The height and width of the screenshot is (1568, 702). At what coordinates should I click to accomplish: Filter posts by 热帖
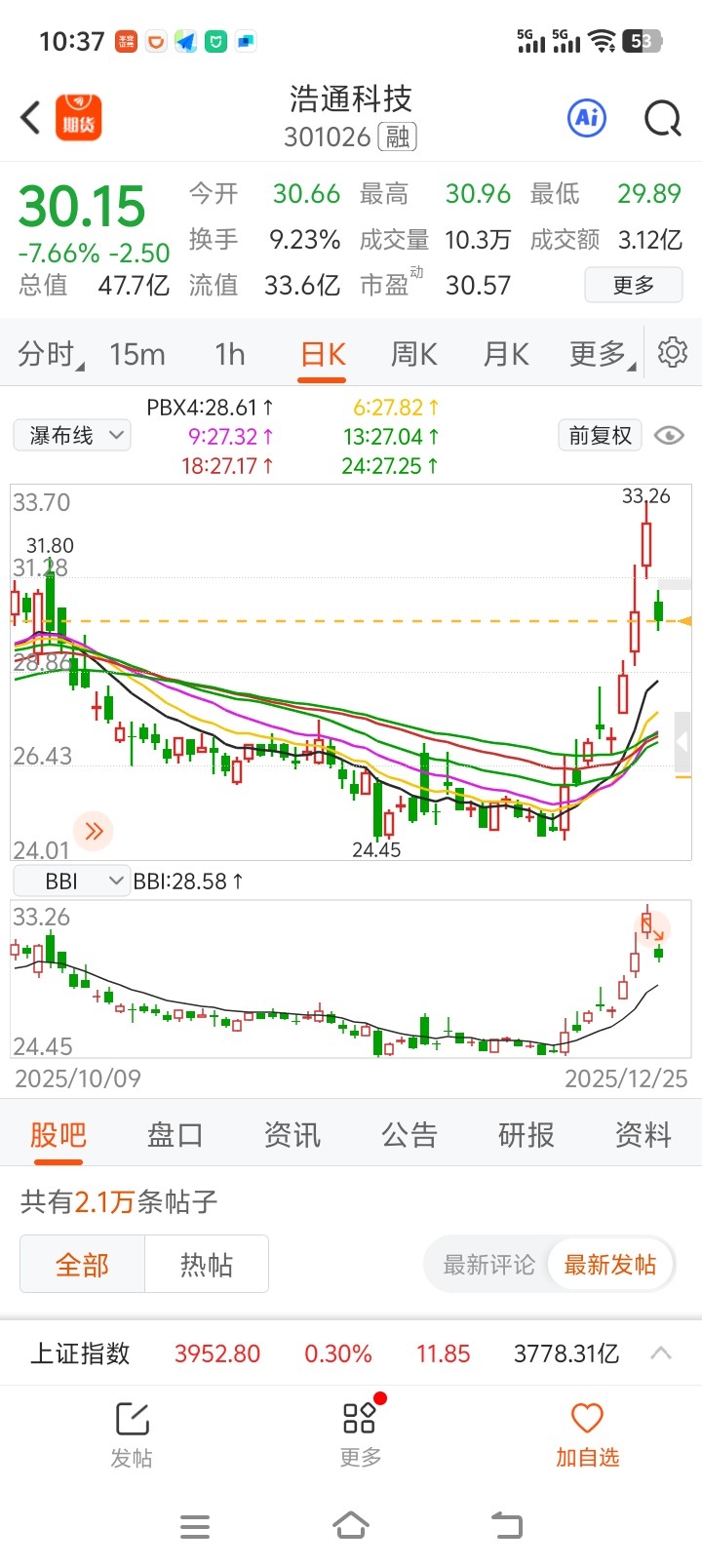206,1265
